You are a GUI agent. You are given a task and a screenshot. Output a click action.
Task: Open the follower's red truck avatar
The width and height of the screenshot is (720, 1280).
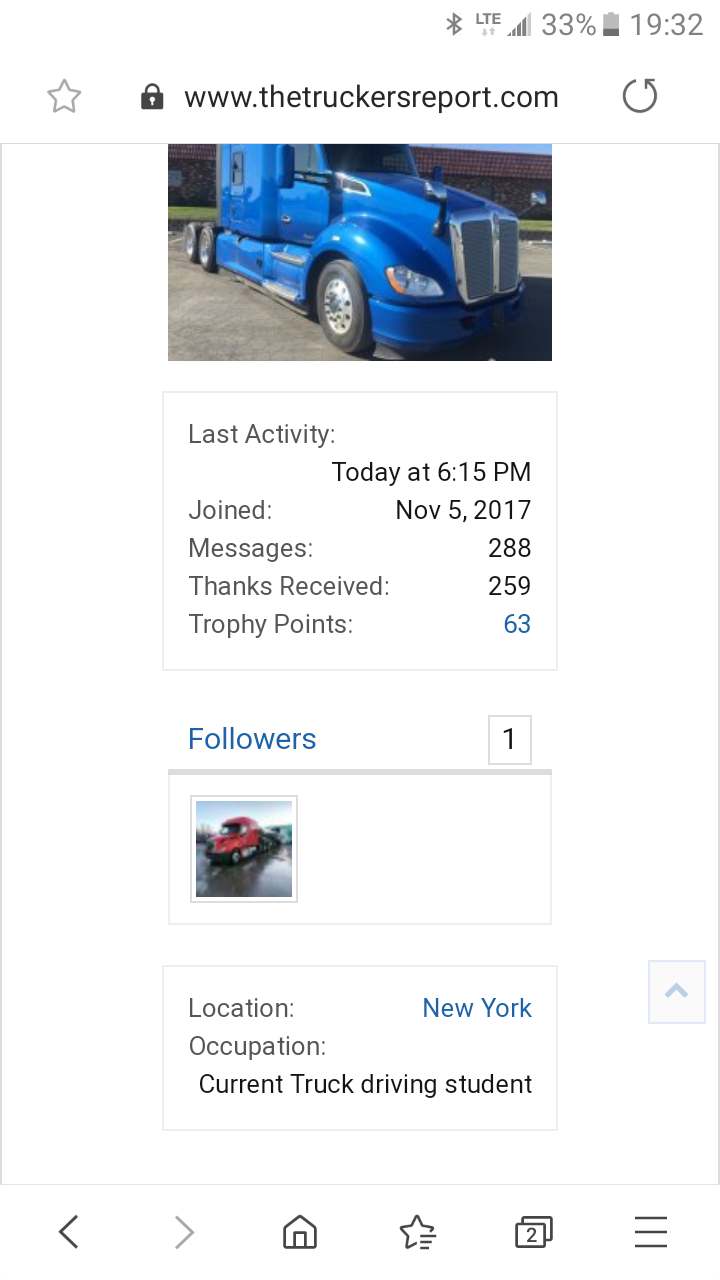click(244, 849)
